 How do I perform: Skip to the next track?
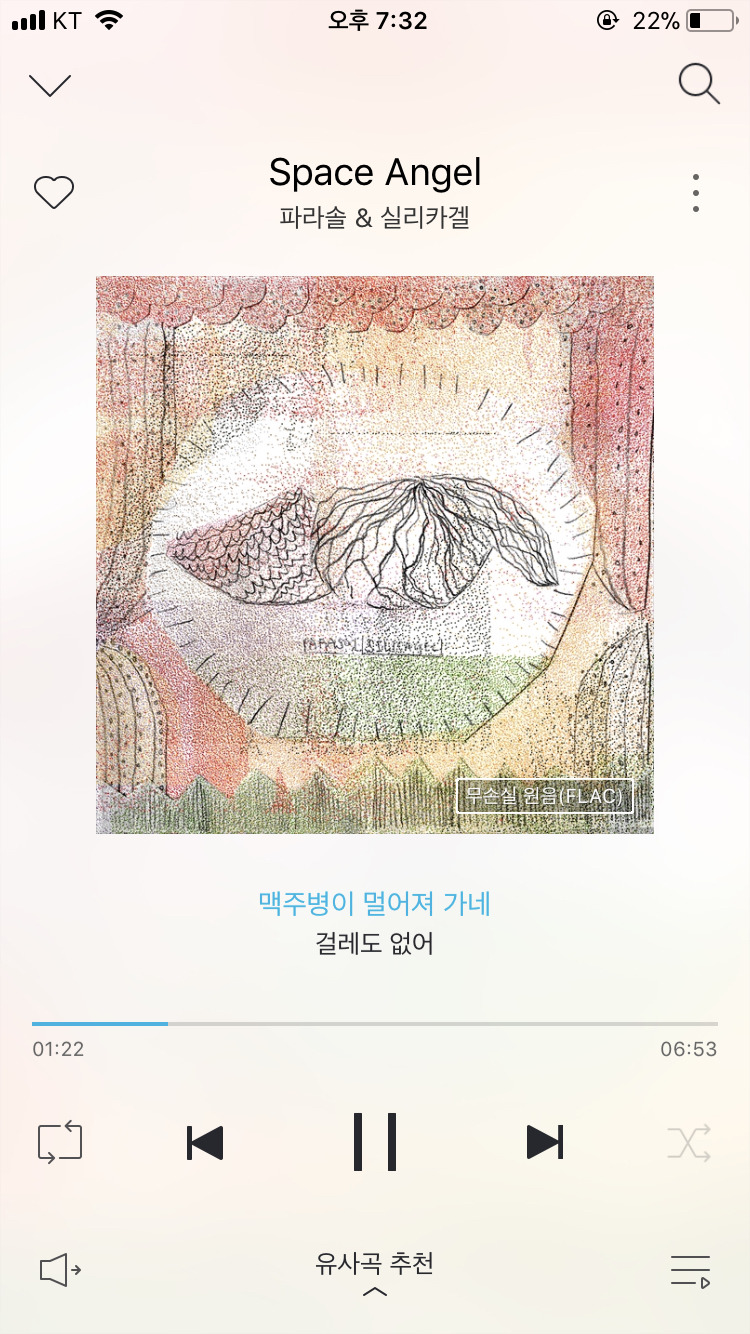[x=545, y=1142]
